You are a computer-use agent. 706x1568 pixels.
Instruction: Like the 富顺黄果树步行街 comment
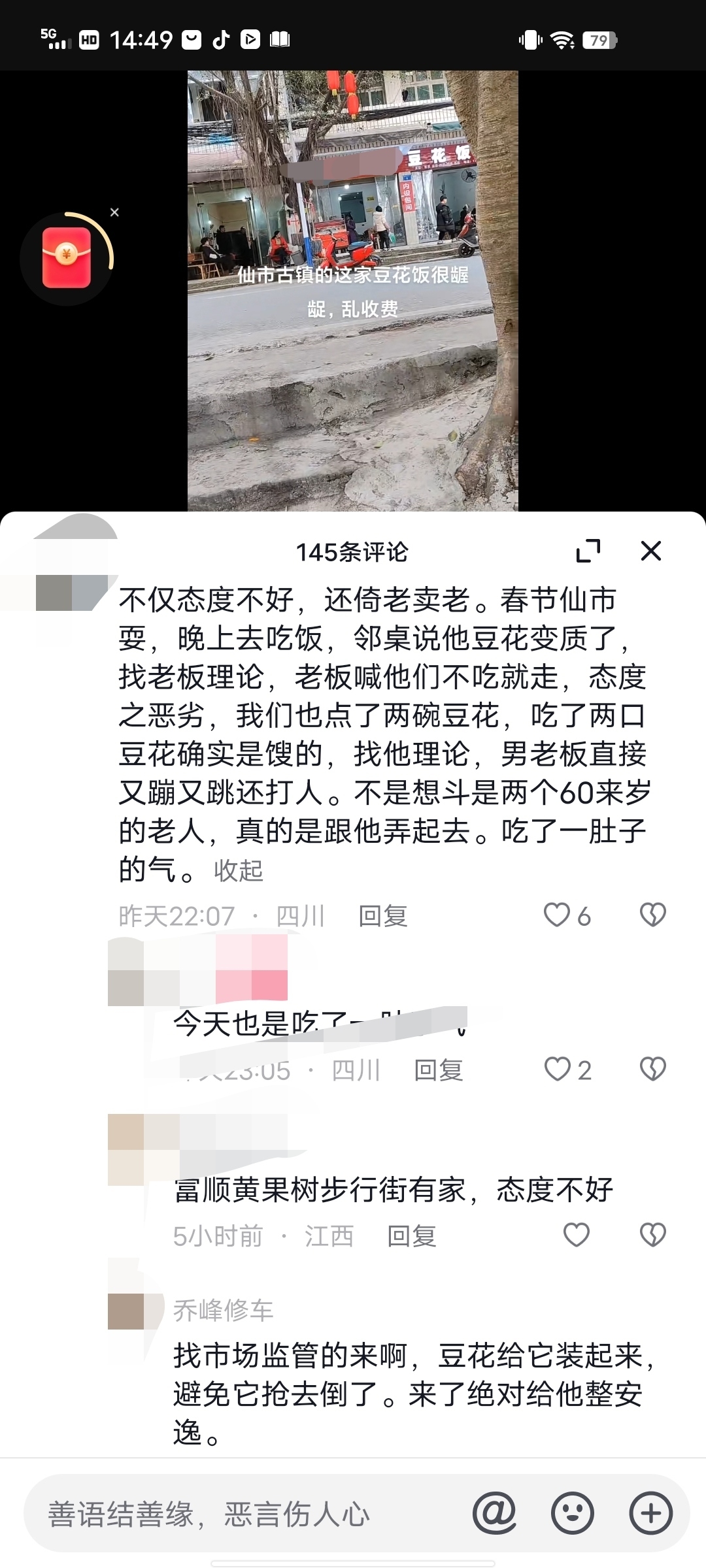576,1235
